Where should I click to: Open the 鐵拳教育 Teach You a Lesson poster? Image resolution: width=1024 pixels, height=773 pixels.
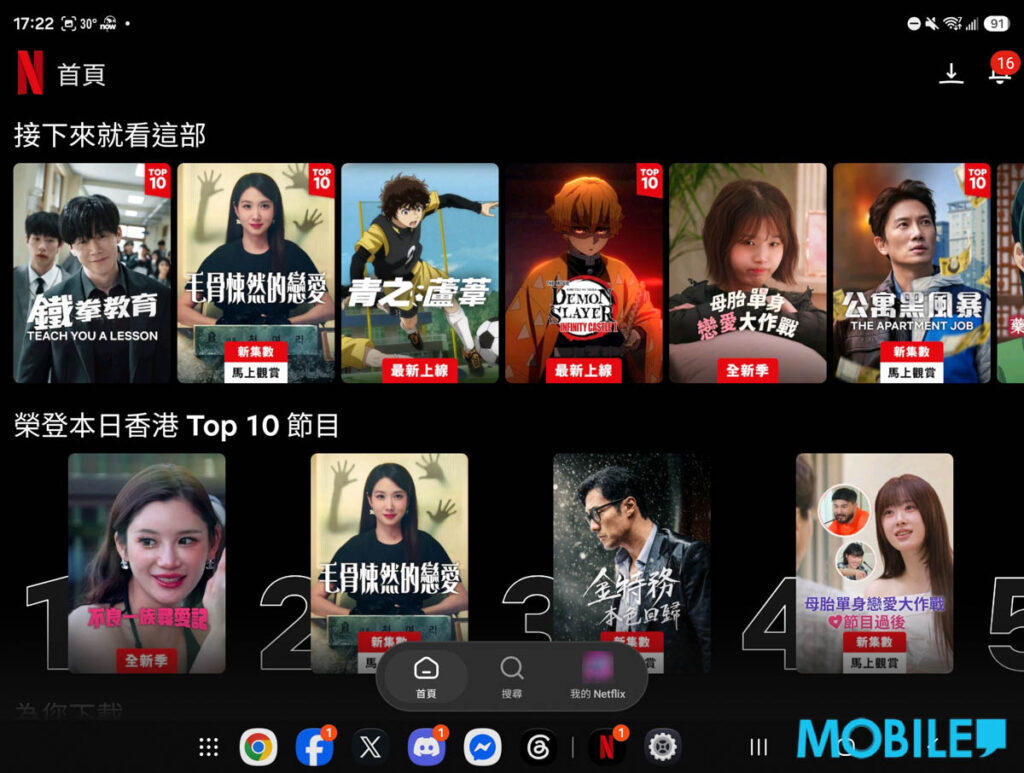92,273
